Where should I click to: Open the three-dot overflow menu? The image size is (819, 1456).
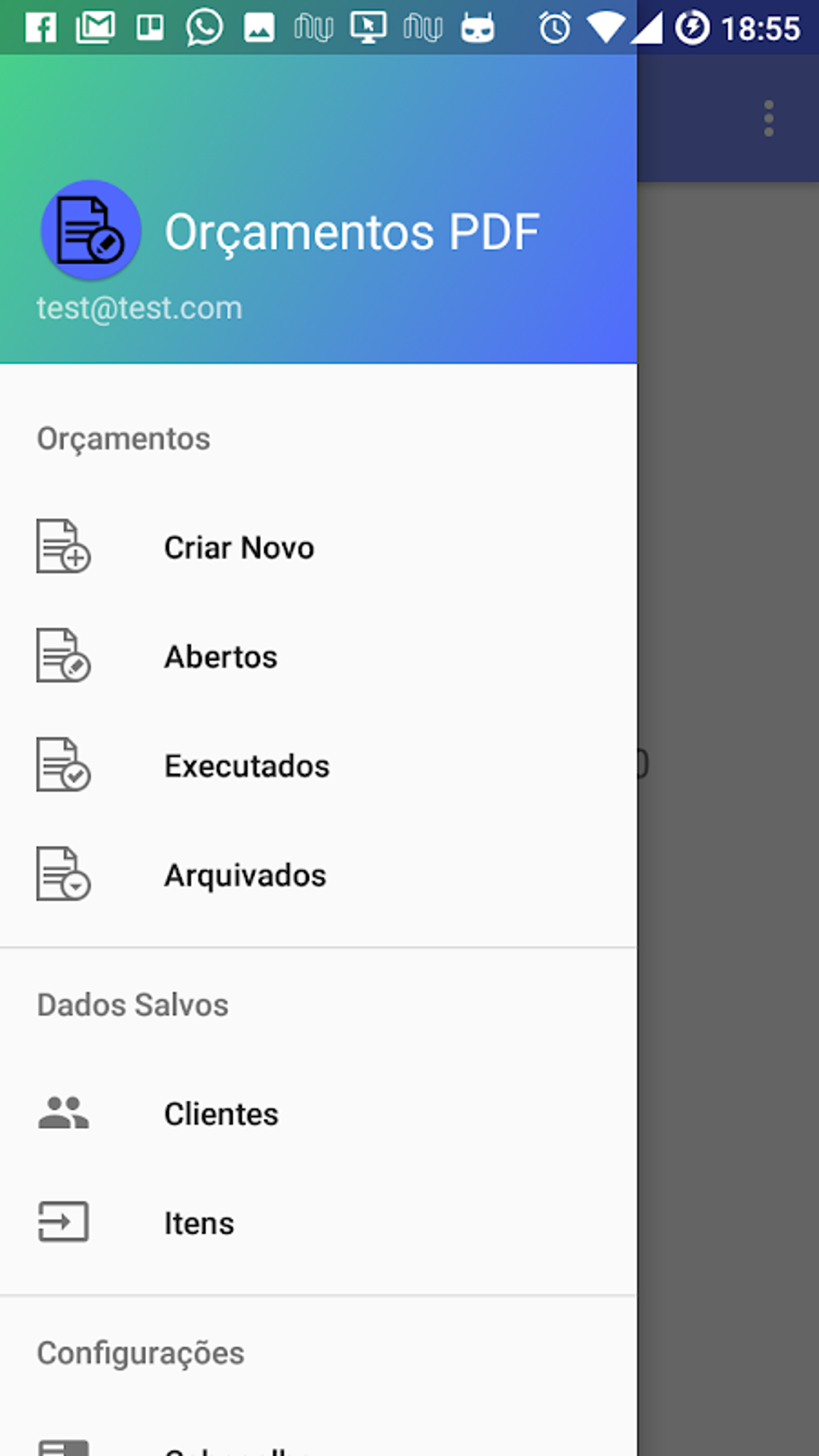[768, 119]
